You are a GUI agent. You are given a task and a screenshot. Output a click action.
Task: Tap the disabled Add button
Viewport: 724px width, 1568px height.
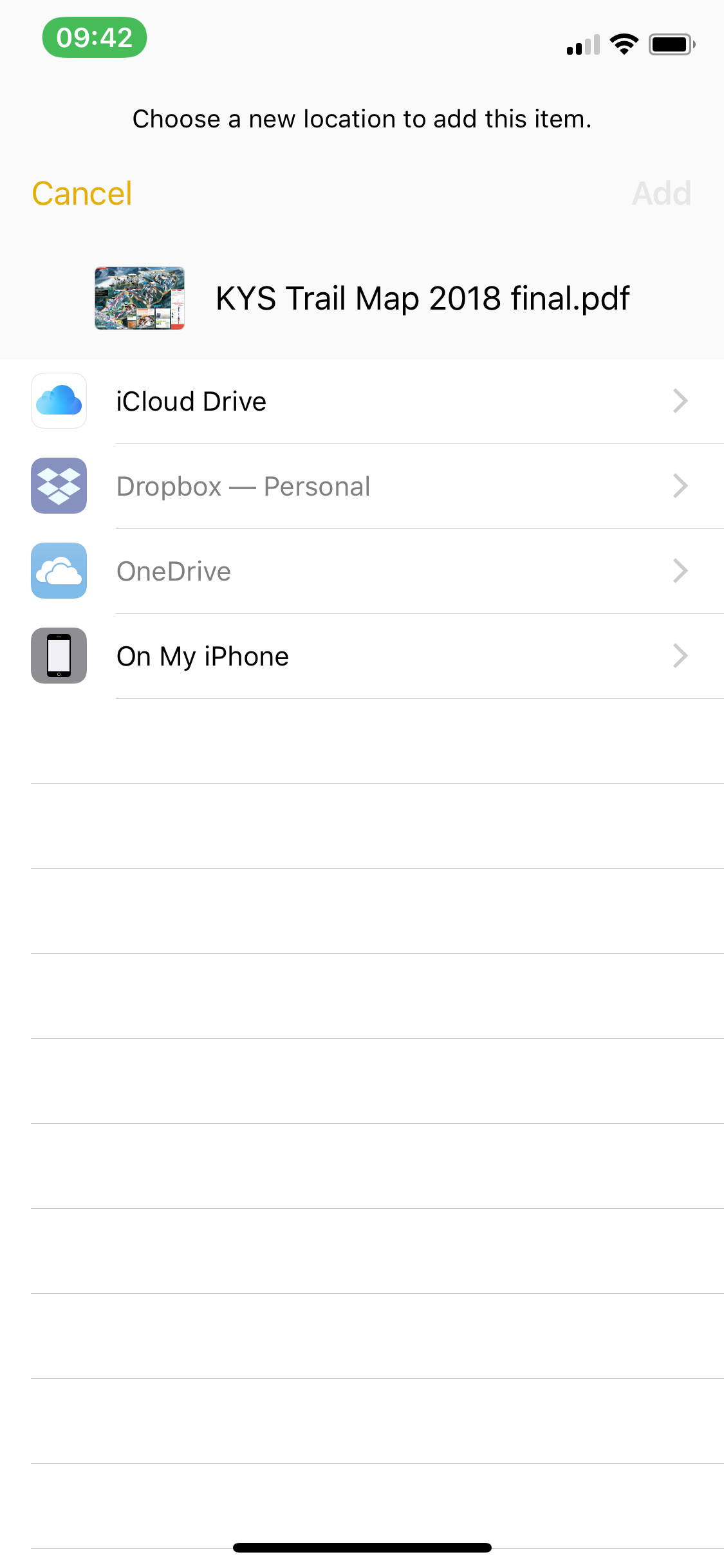point(661,194)
